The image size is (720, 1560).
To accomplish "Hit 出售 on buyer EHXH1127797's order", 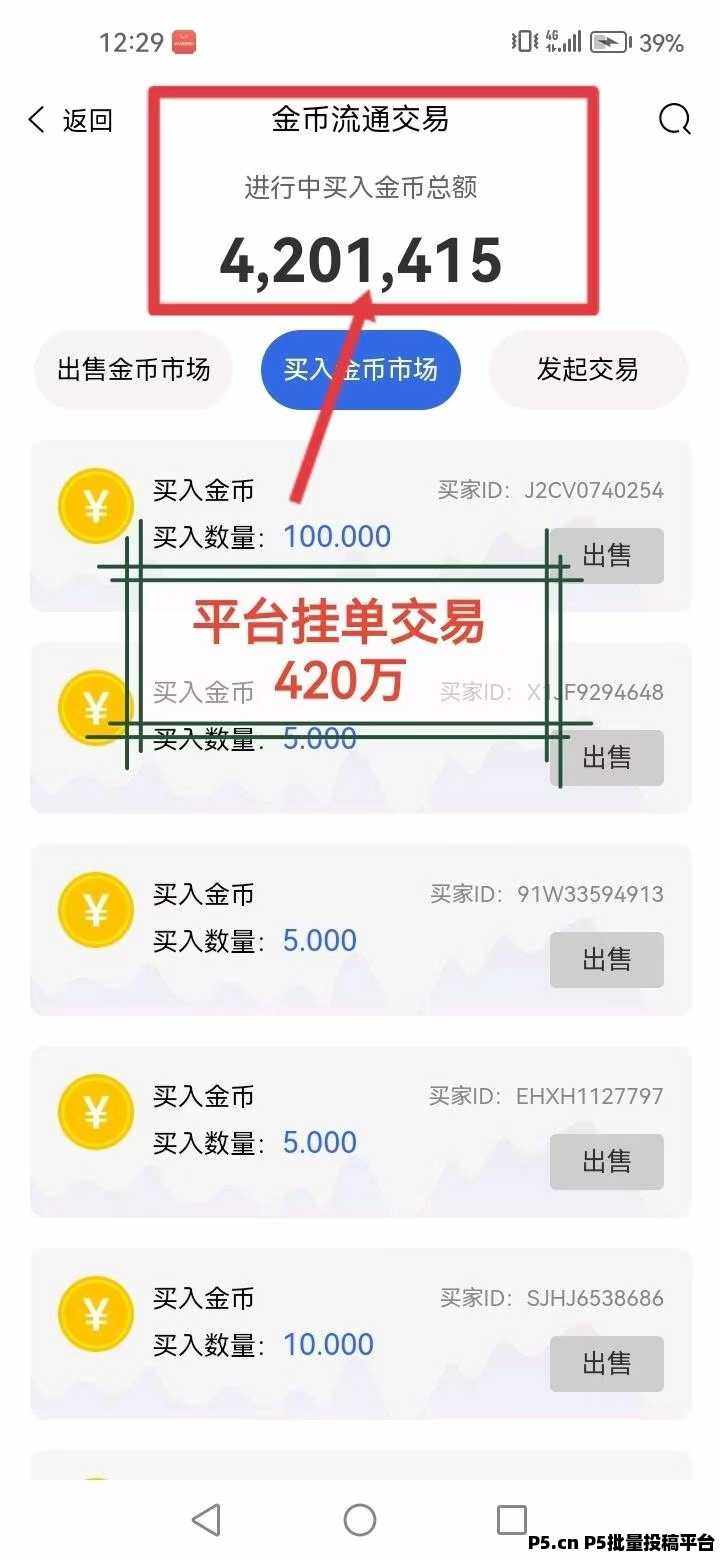I will (607, 1162).
